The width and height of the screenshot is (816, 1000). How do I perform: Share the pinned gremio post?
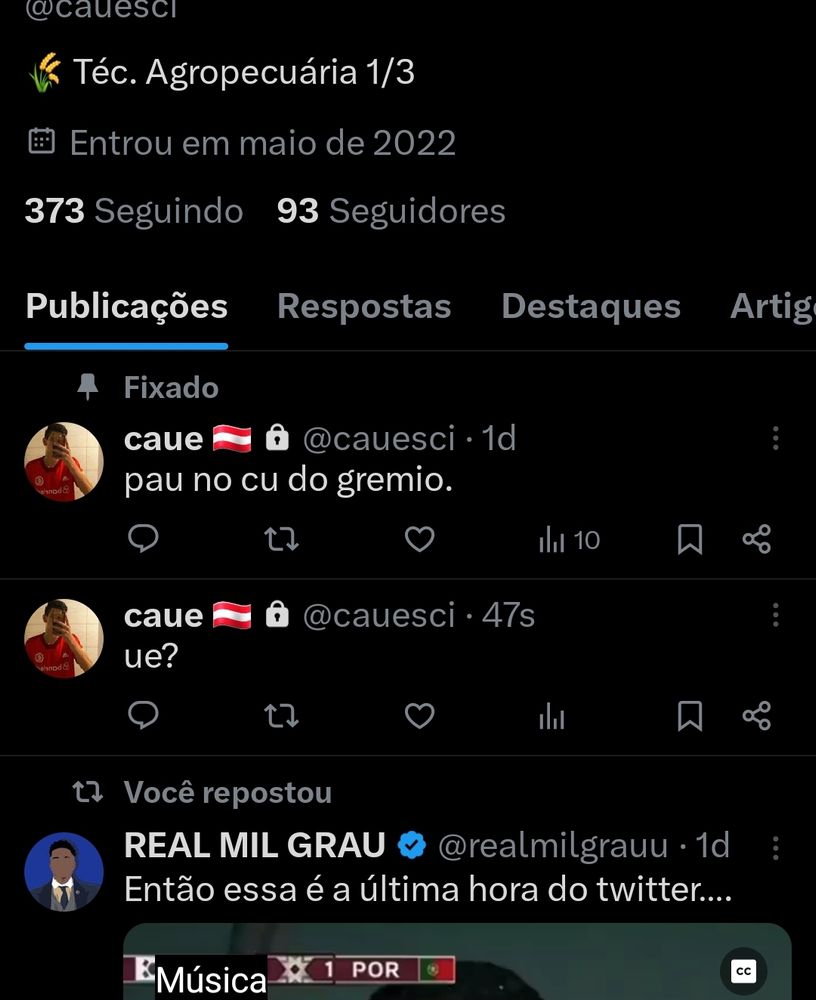click(757, 540)
